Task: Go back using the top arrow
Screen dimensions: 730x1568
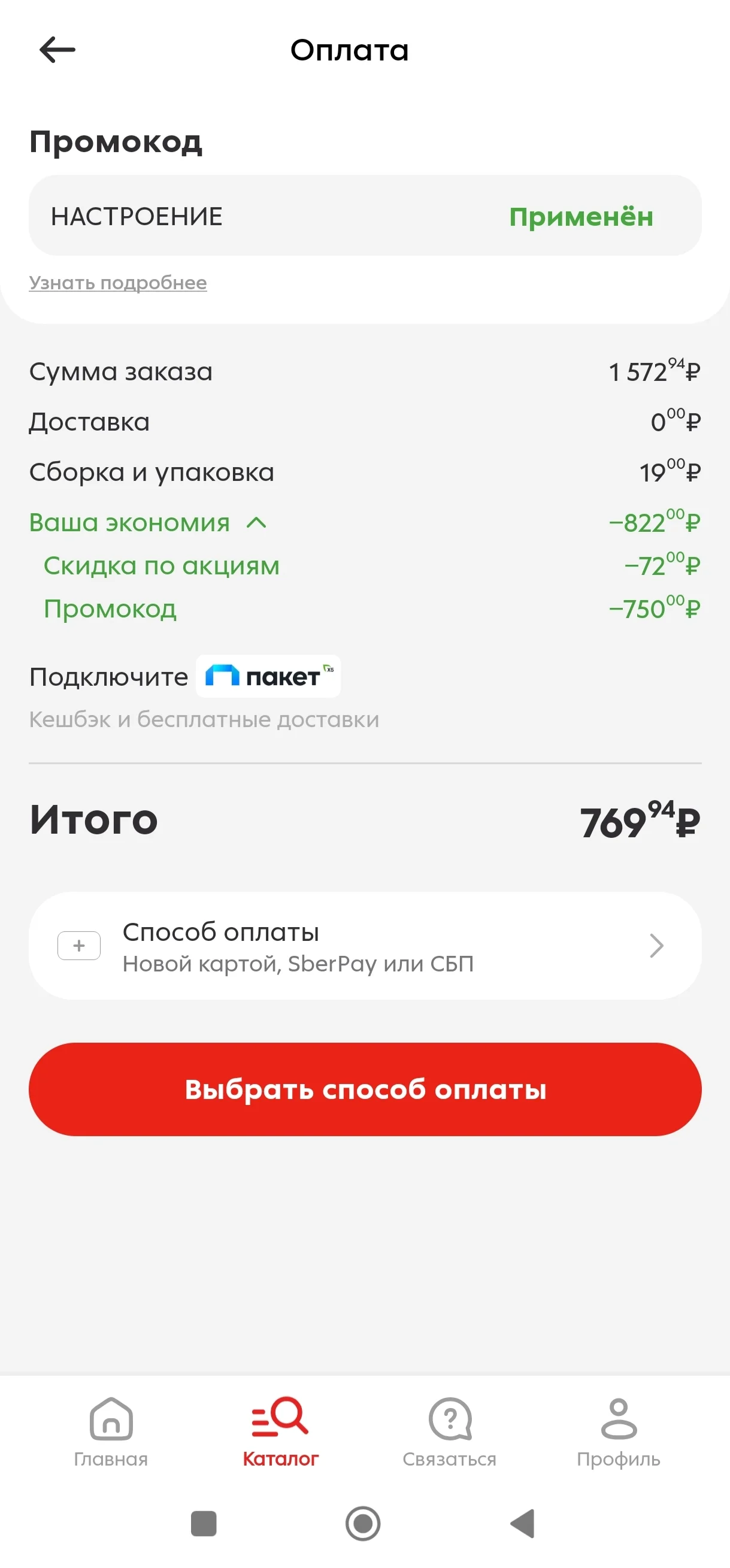Action: pos(57,50)
